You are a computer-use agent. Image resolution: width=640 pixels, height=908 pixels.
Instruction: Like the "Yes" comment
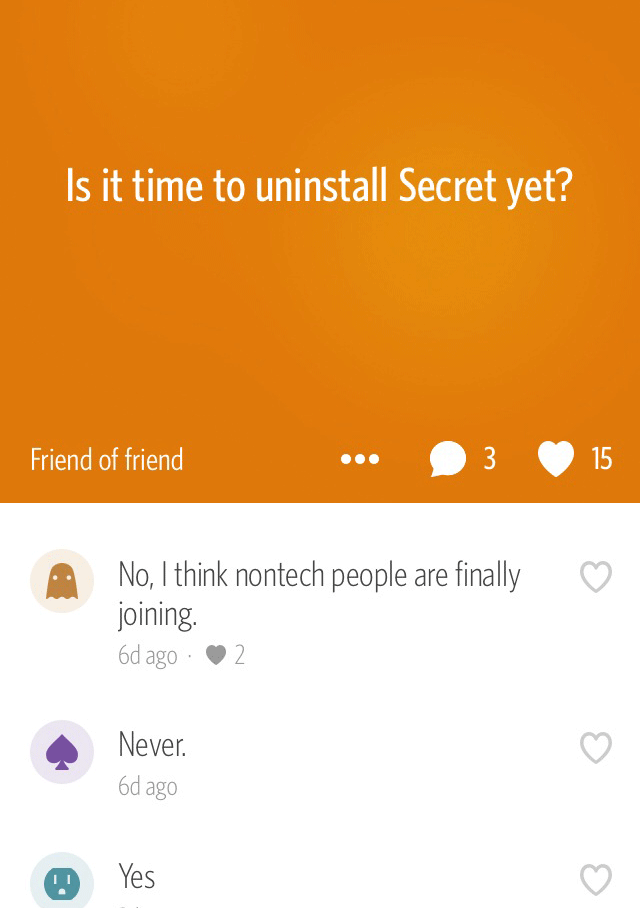click(596, 880)
